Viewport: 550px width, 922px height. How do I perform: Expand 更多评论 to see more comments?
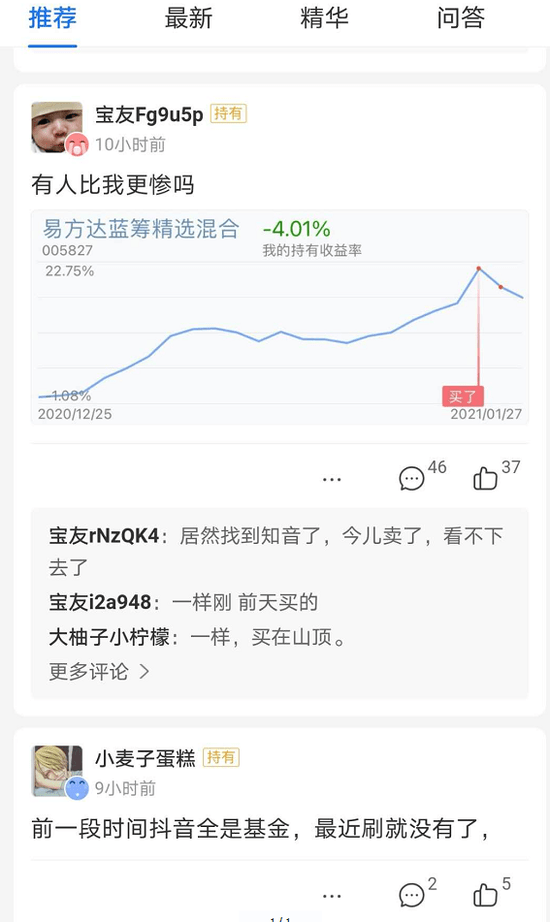tap(99, 671)
